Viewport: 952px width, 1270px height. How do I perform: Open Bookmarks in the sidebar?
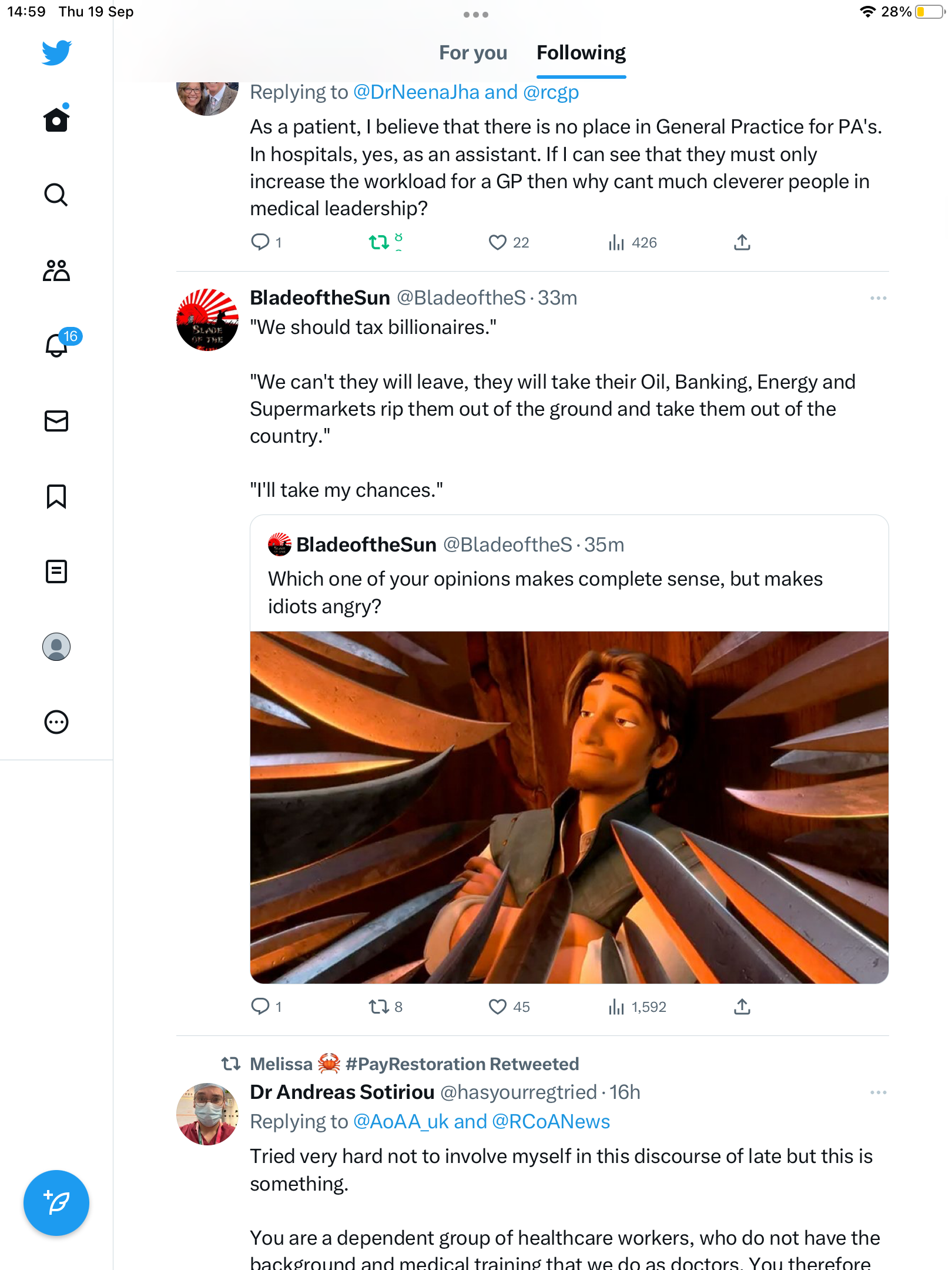56,496
